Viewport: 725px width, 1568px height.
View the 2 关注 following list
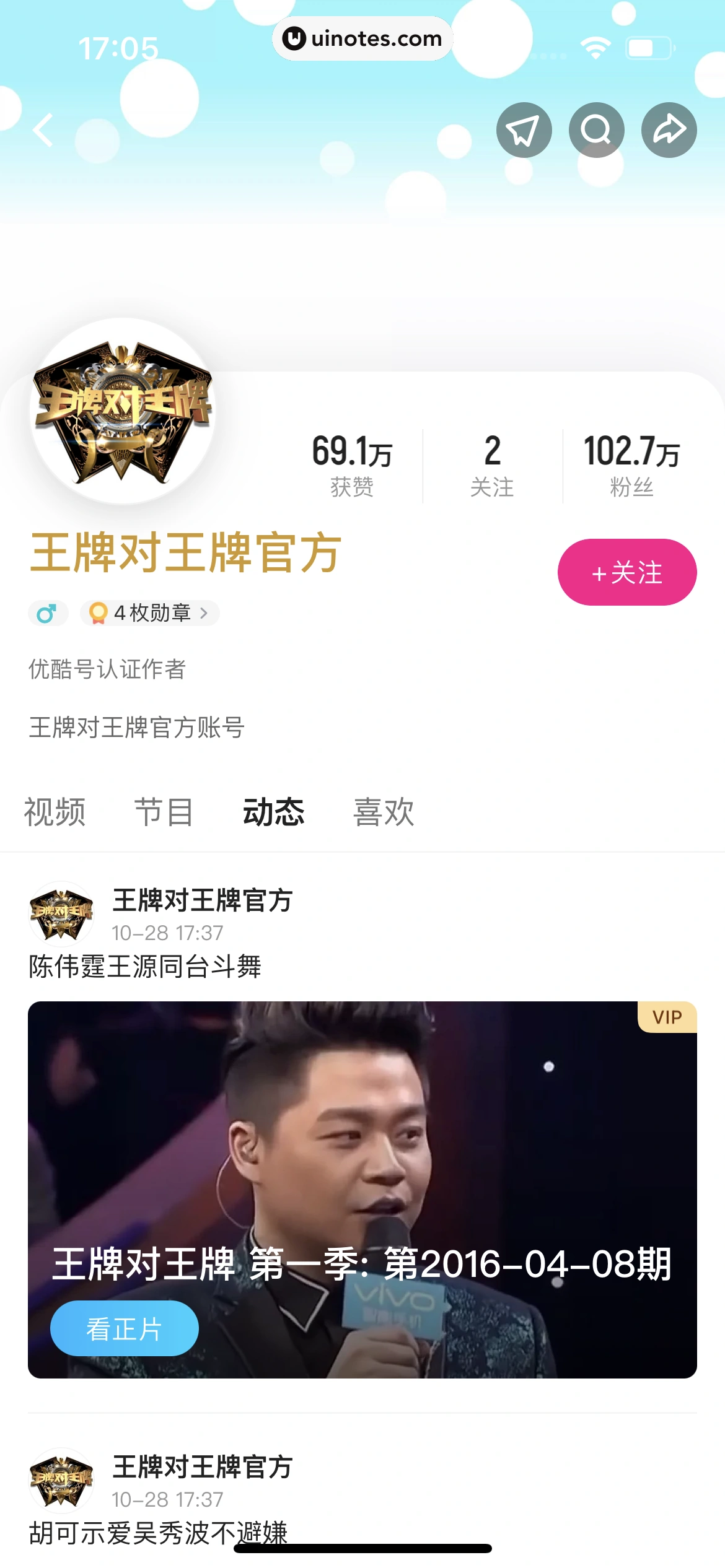[492, 466]
